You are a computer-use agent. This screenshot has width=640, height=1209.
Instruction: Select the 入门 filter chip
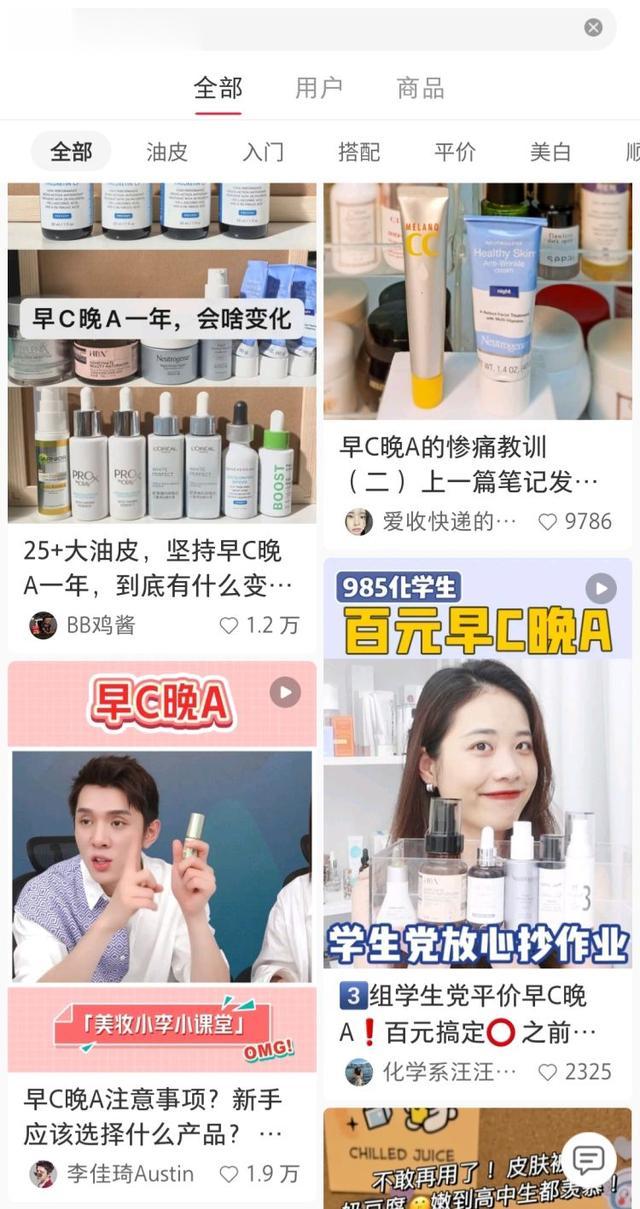[x=263, y=152]
